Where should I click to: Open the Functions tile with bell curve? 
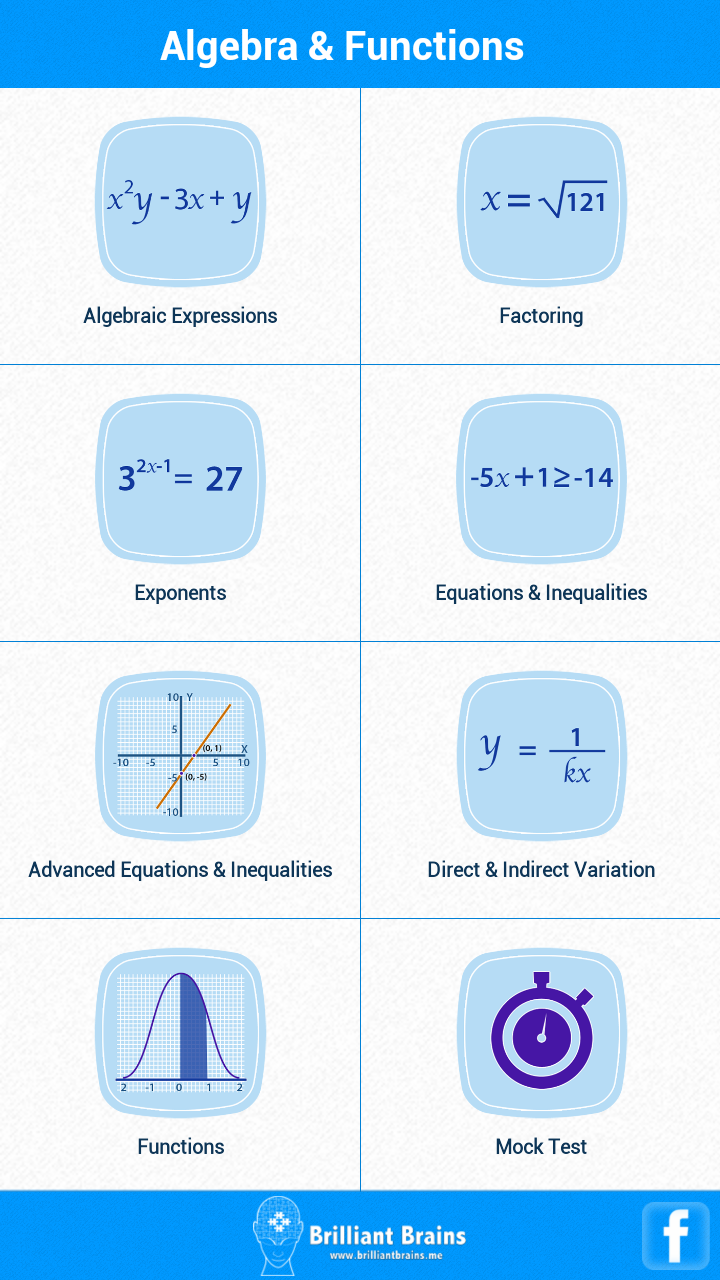(x=180, y=1031)
